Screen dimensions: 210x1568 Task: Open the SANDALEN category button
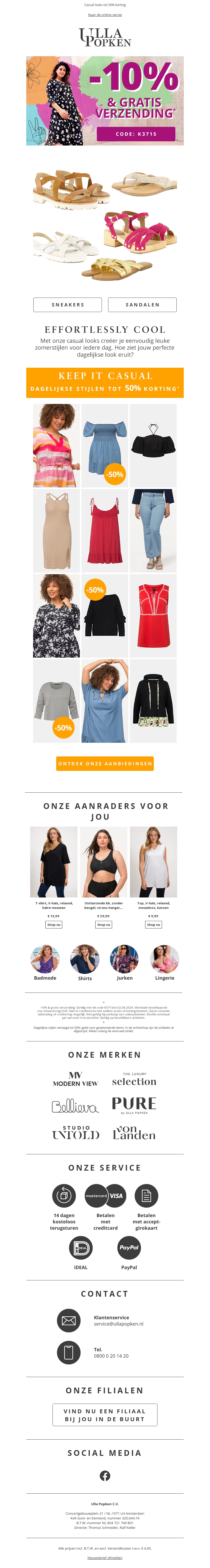pyautogui.click(x=143, y=304)
